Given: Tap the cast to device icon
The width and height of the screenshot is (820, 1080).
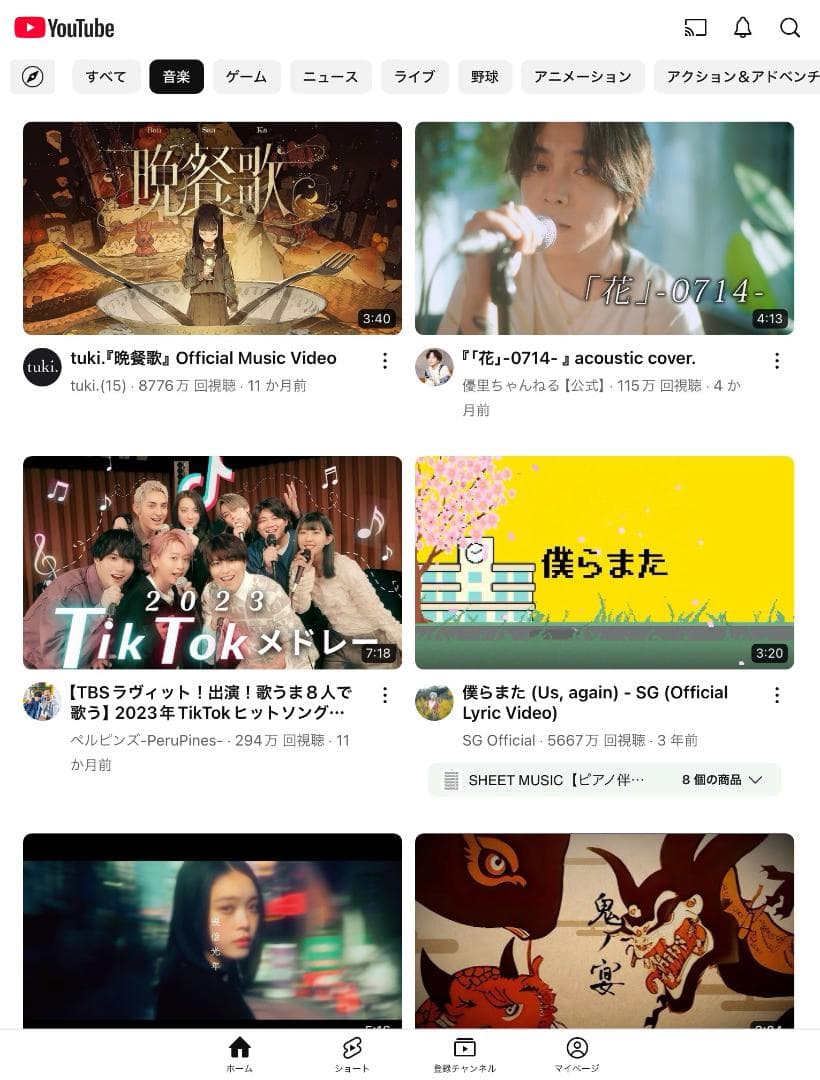Looking at the screenshot, I should pyautogui.click(x=695, y=28).
